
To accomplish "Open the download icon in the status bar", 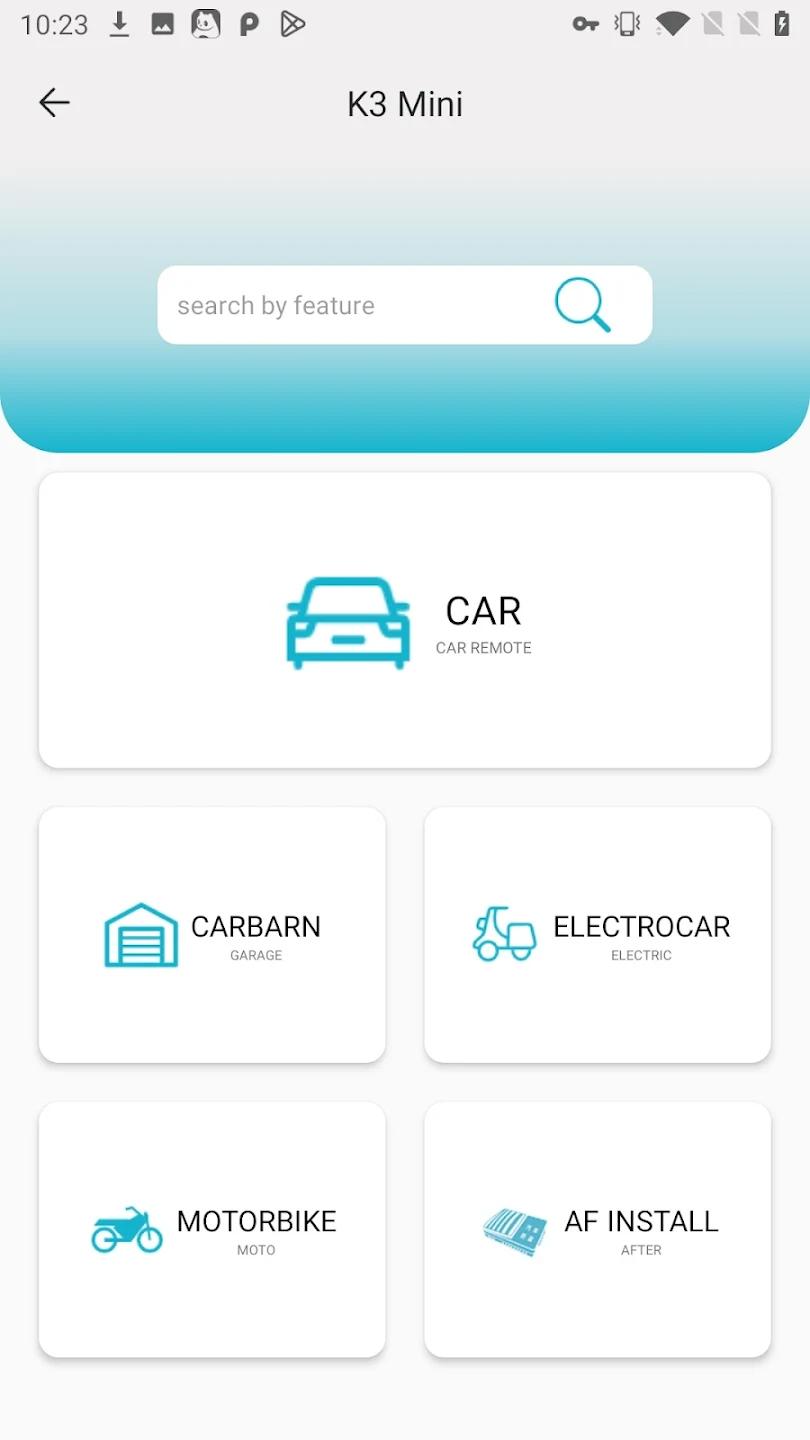I will pyautogui.click(x=120, y=23).
